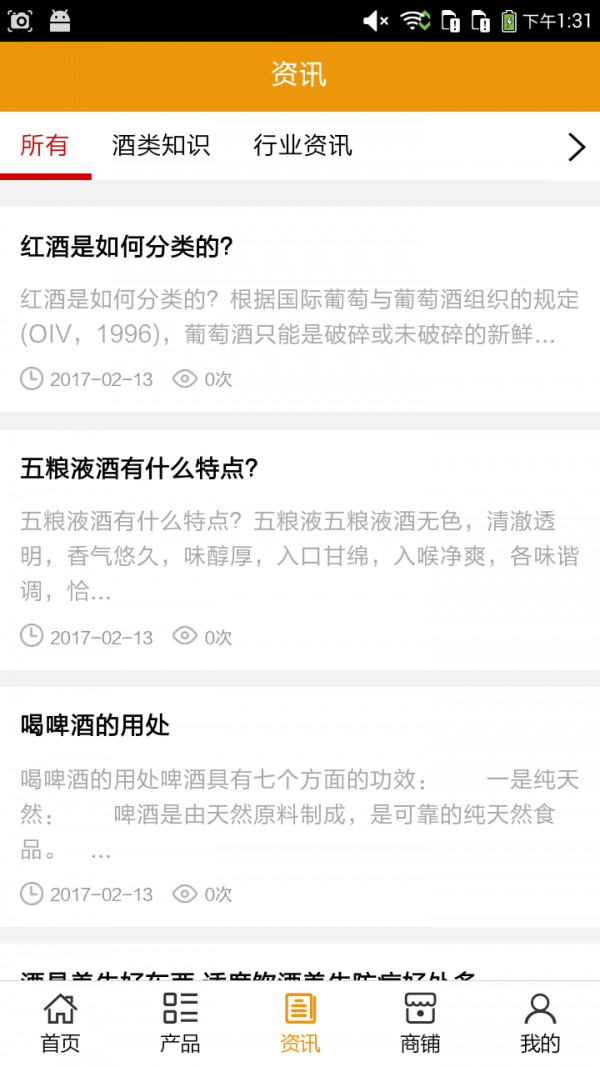Switch to the 商铺 shops tab

pos(420,1023)
